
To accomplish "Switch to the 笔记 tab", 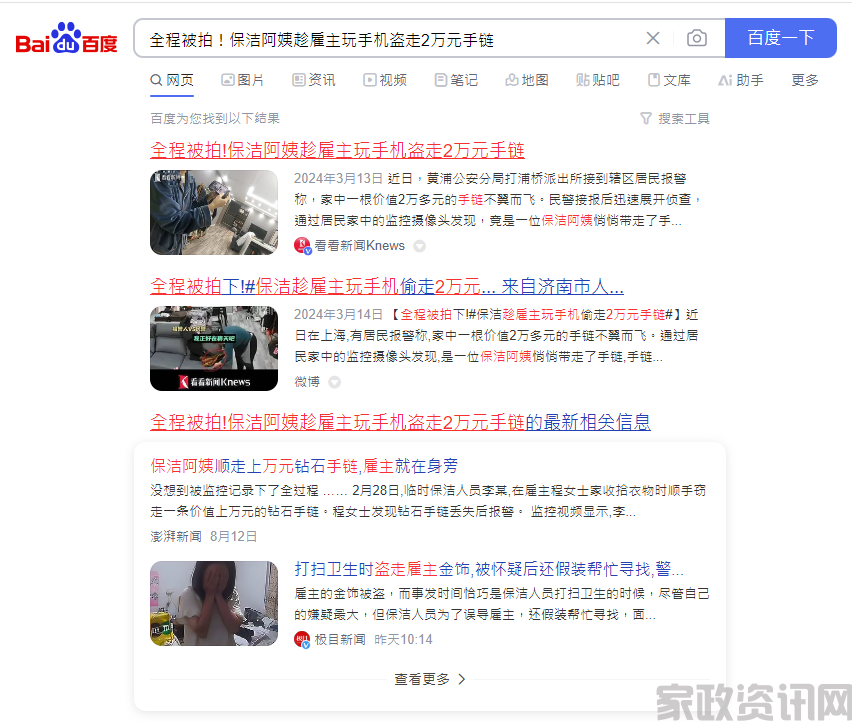I will click(x=455, y=80).
